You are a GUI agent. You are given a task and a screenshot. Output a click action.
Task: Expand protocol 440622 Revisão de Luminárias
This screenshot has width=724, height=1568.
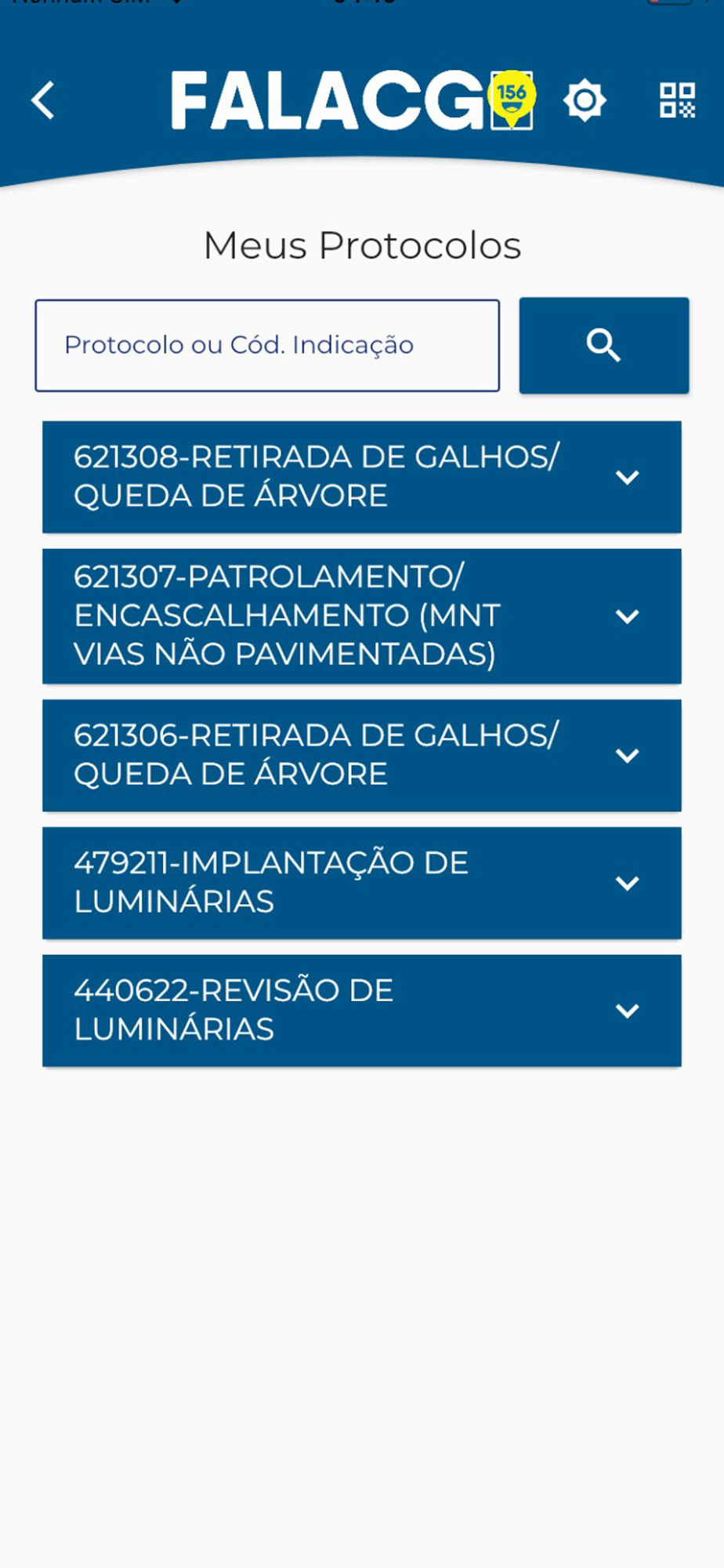362,1011
